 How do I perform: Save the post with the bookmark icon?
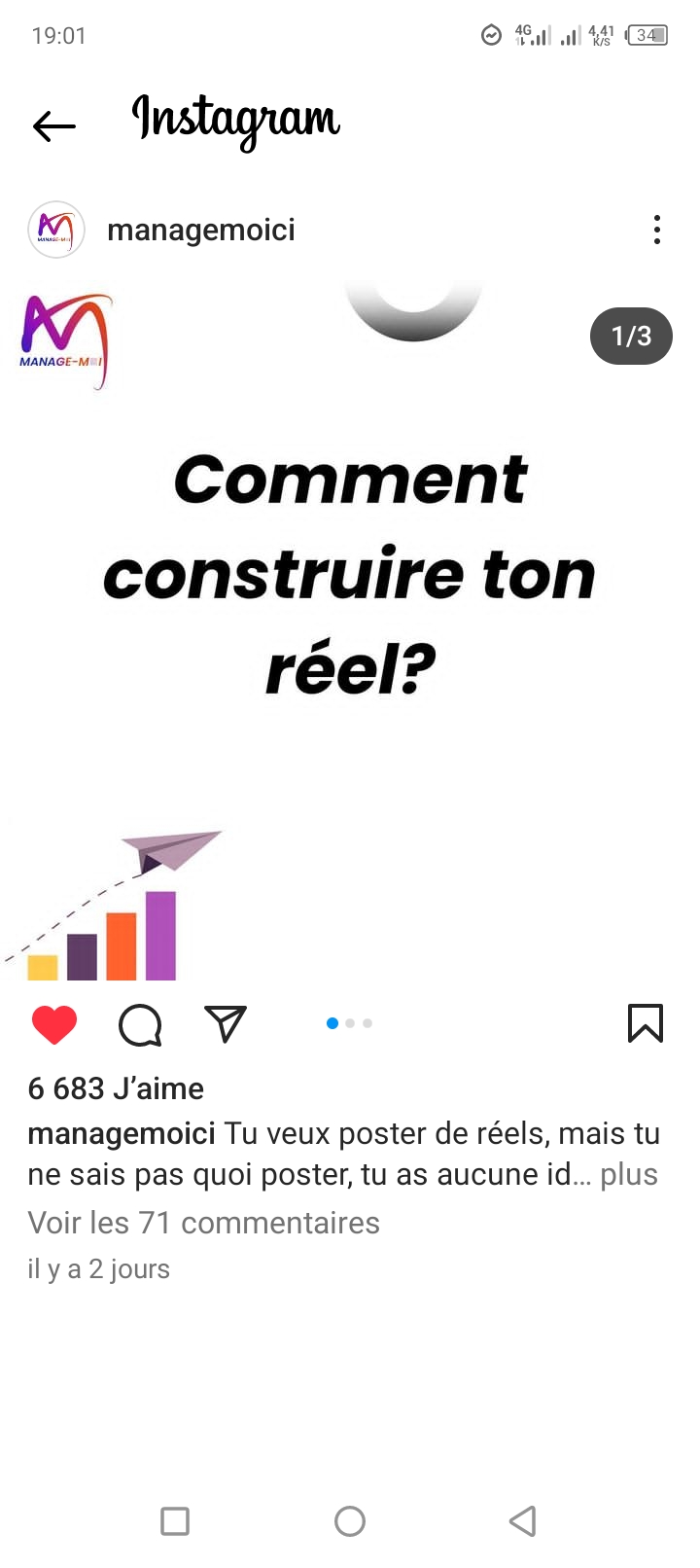pos(646,1023)
